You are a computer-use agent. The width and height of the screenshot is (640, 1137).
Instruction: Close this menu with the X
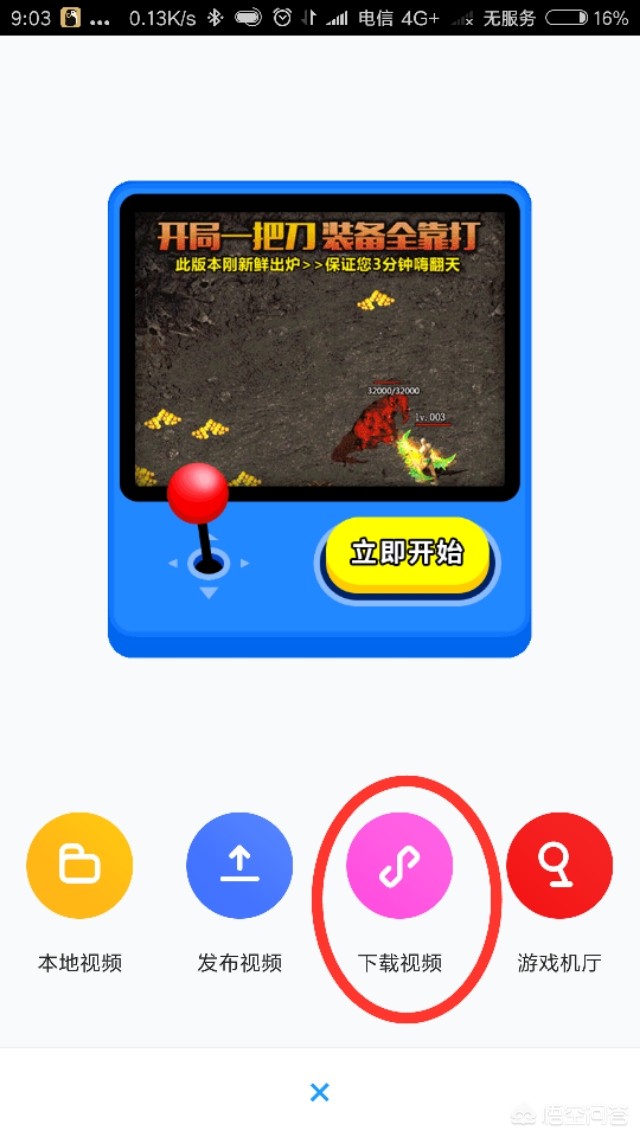click(320, 1092)
